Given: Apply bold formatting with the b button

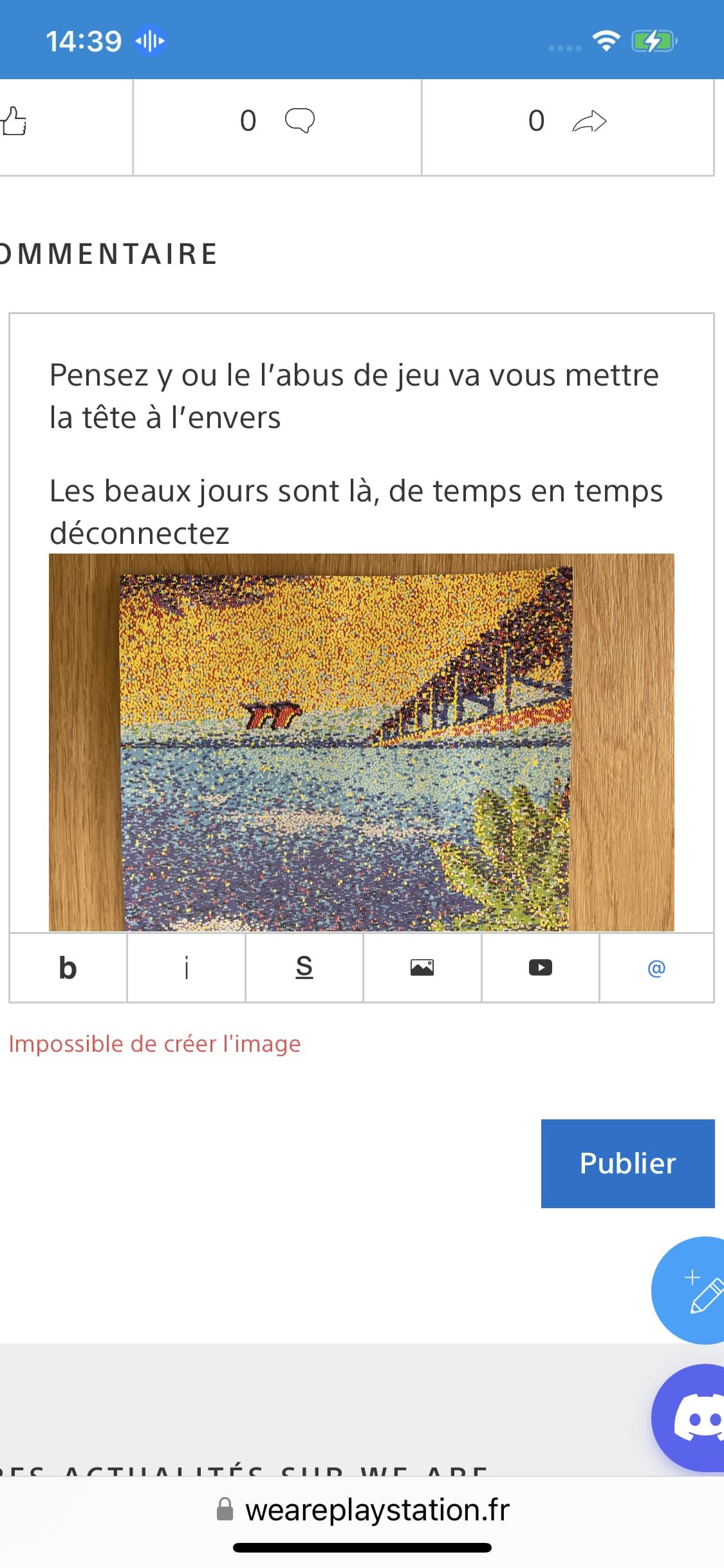Looking at the screenshot, I should pyautogui.click(x=68, y=967).
